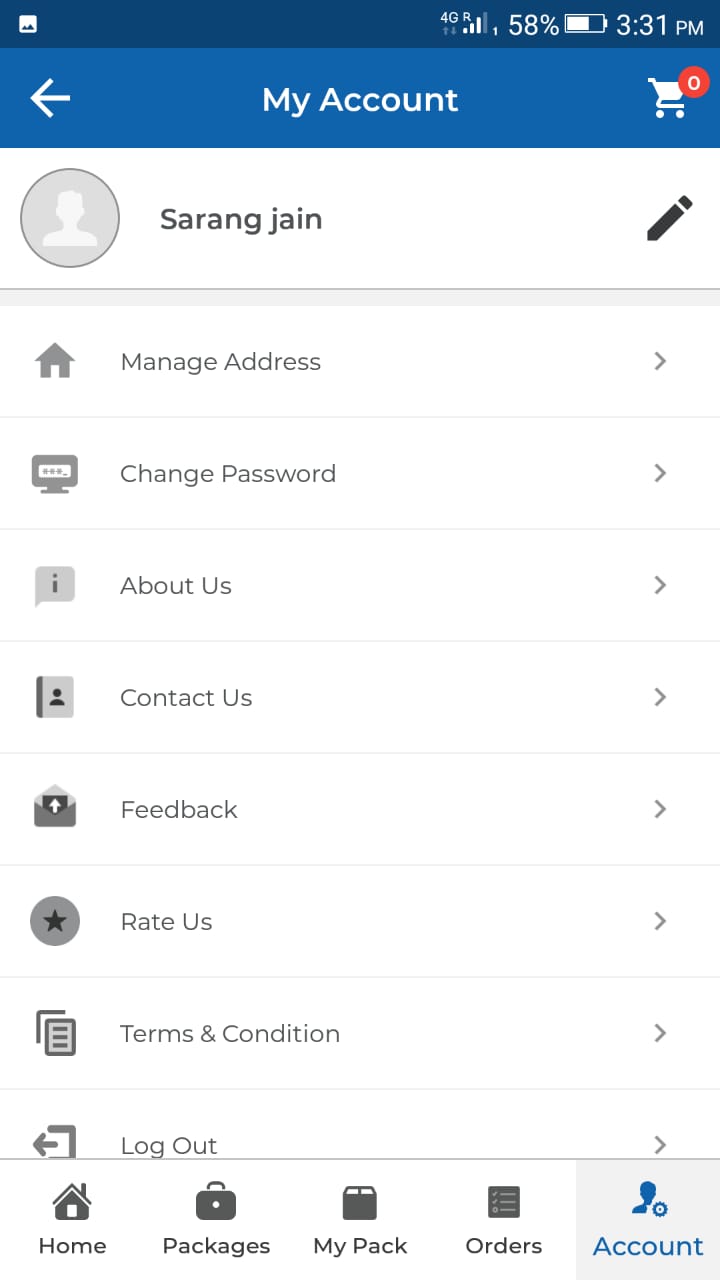720x1280 pixels.
Task: Open the Feedback row
Action: point(360,809)
